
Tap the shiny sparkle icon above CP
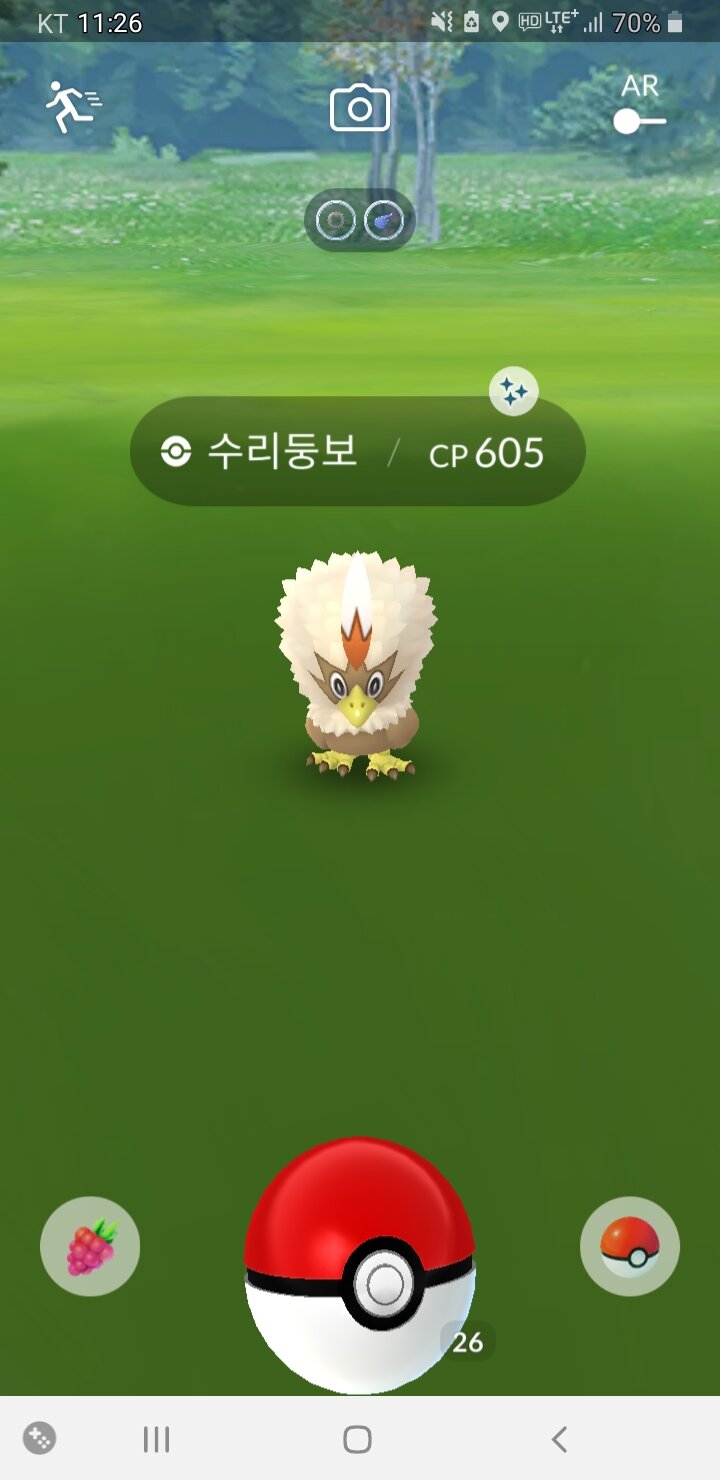coord(514,392)
